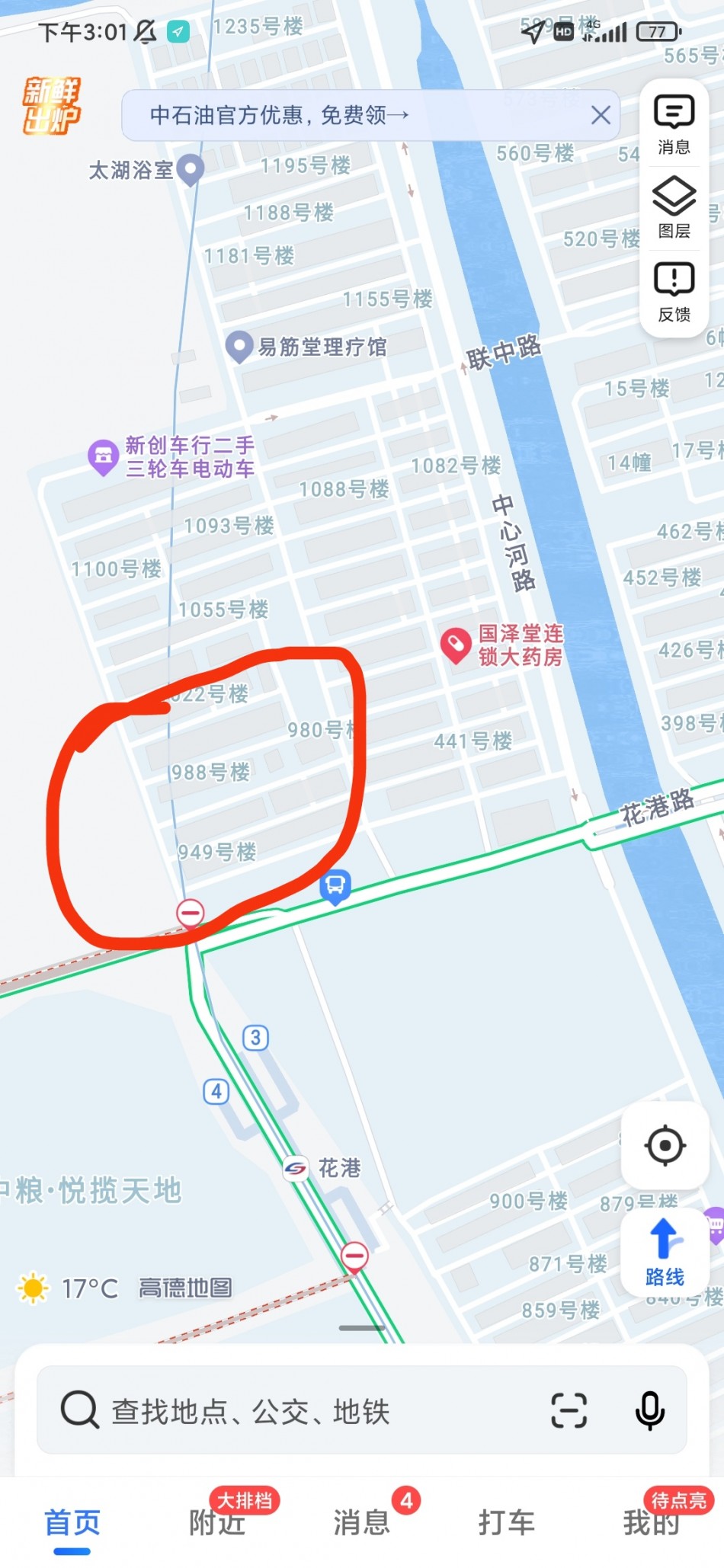
Task: Switch to the 打车 tab
Action: pos(507,1523)
